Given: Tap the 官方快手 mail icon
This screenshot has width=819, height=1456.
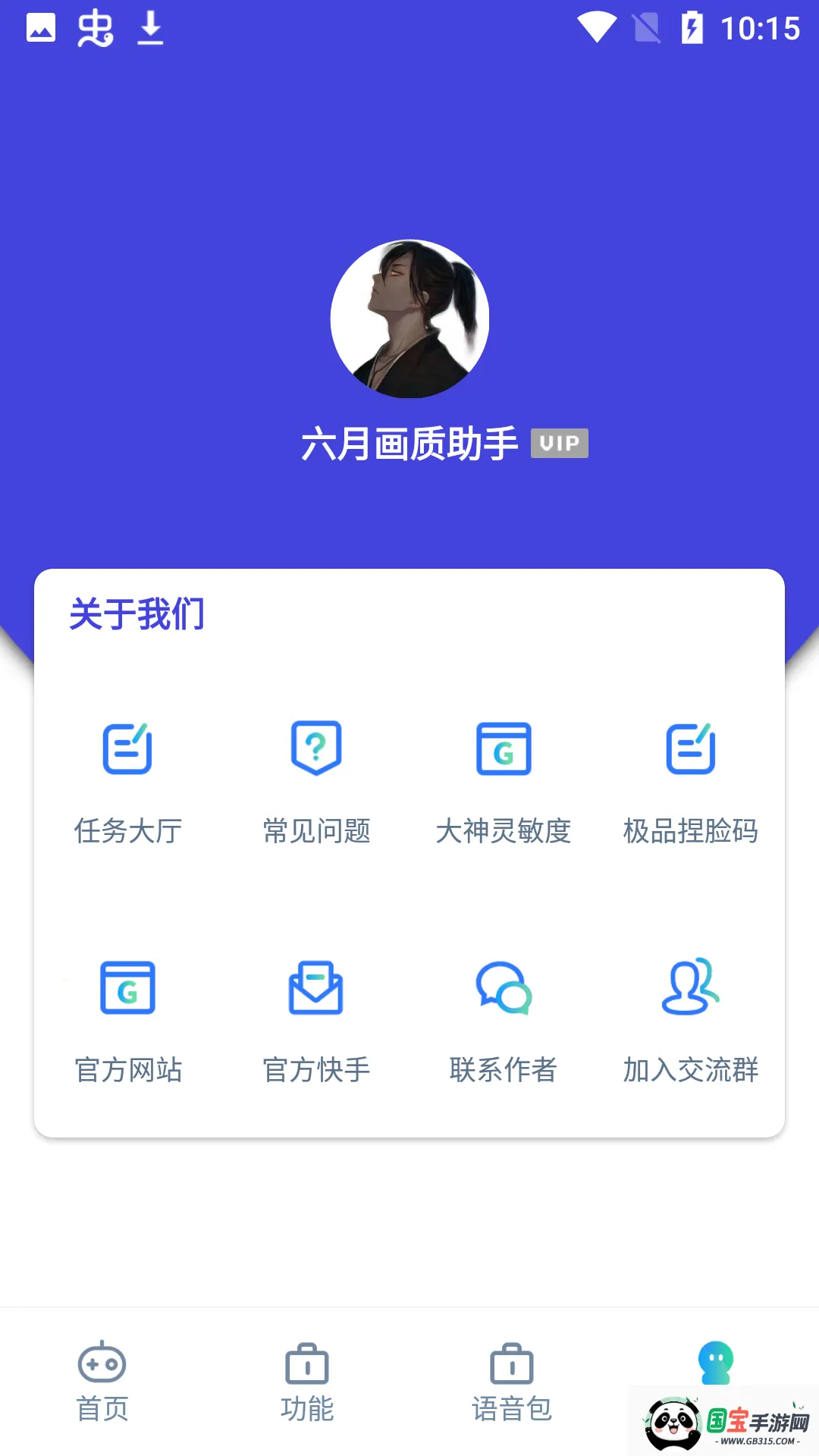Looking at the screenshot, I should coord(315,987).
